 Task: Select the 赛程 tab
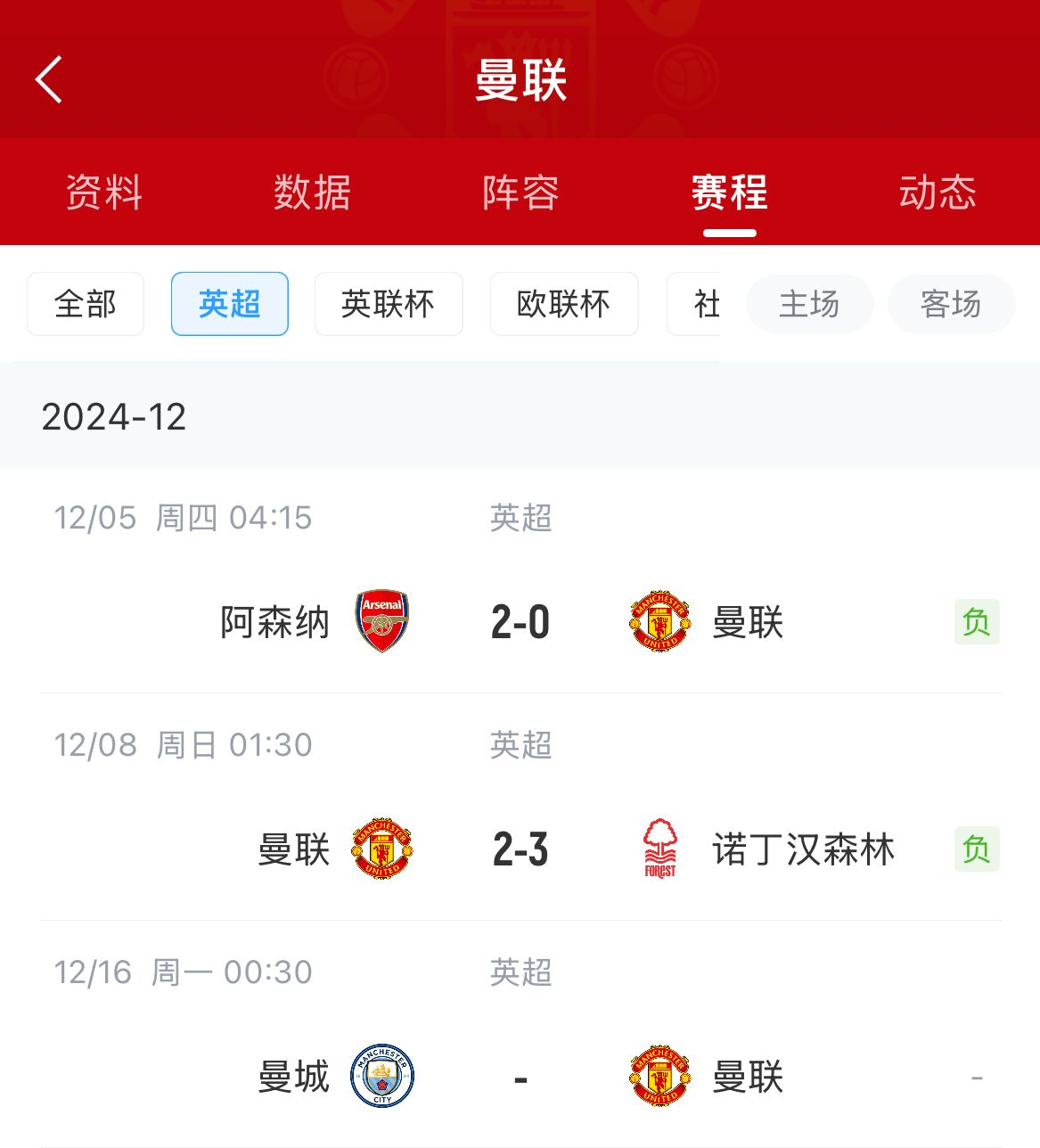pos(729,193)
